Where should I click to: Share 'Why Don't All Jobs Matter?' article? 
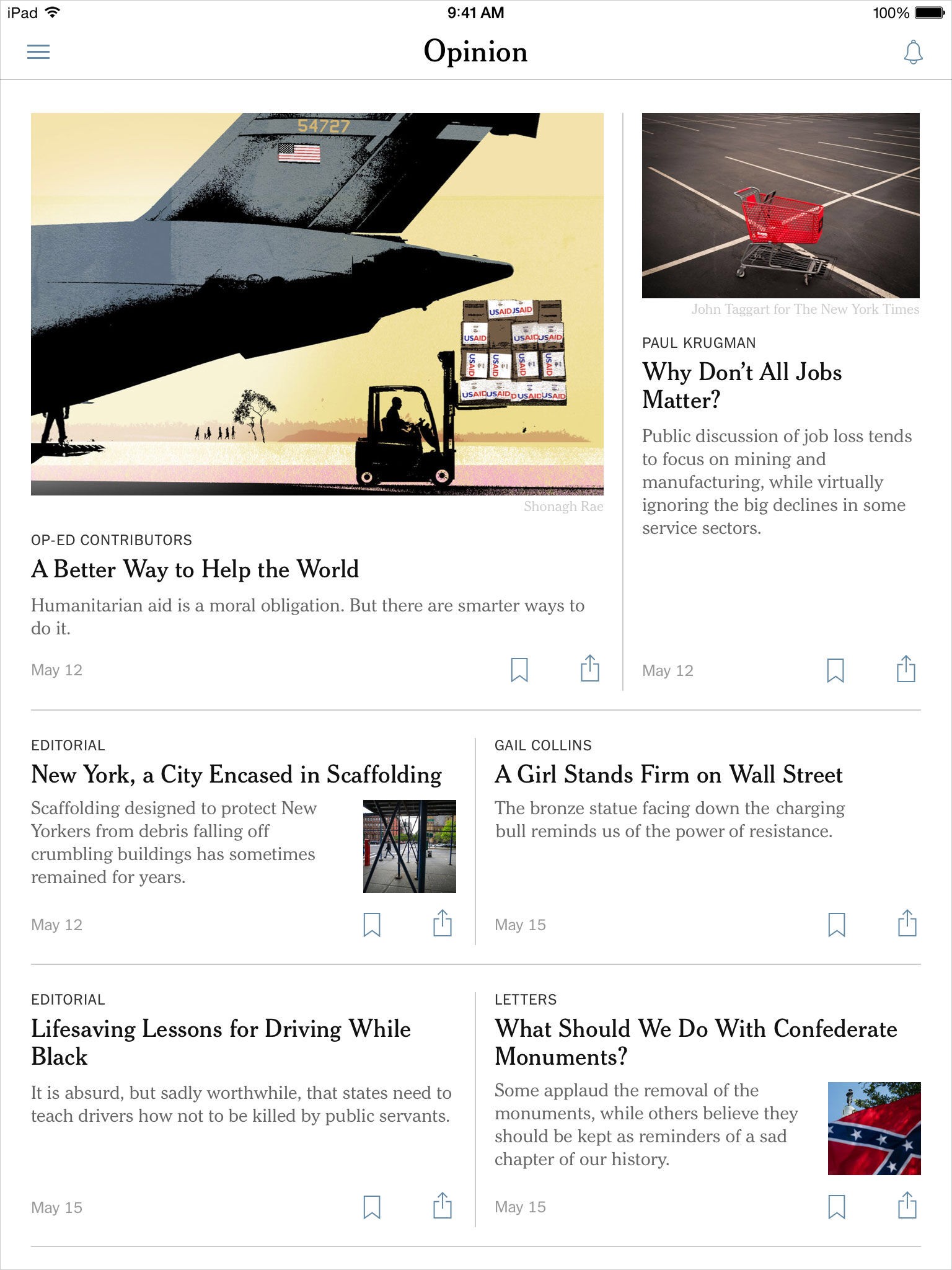[906, 669]
